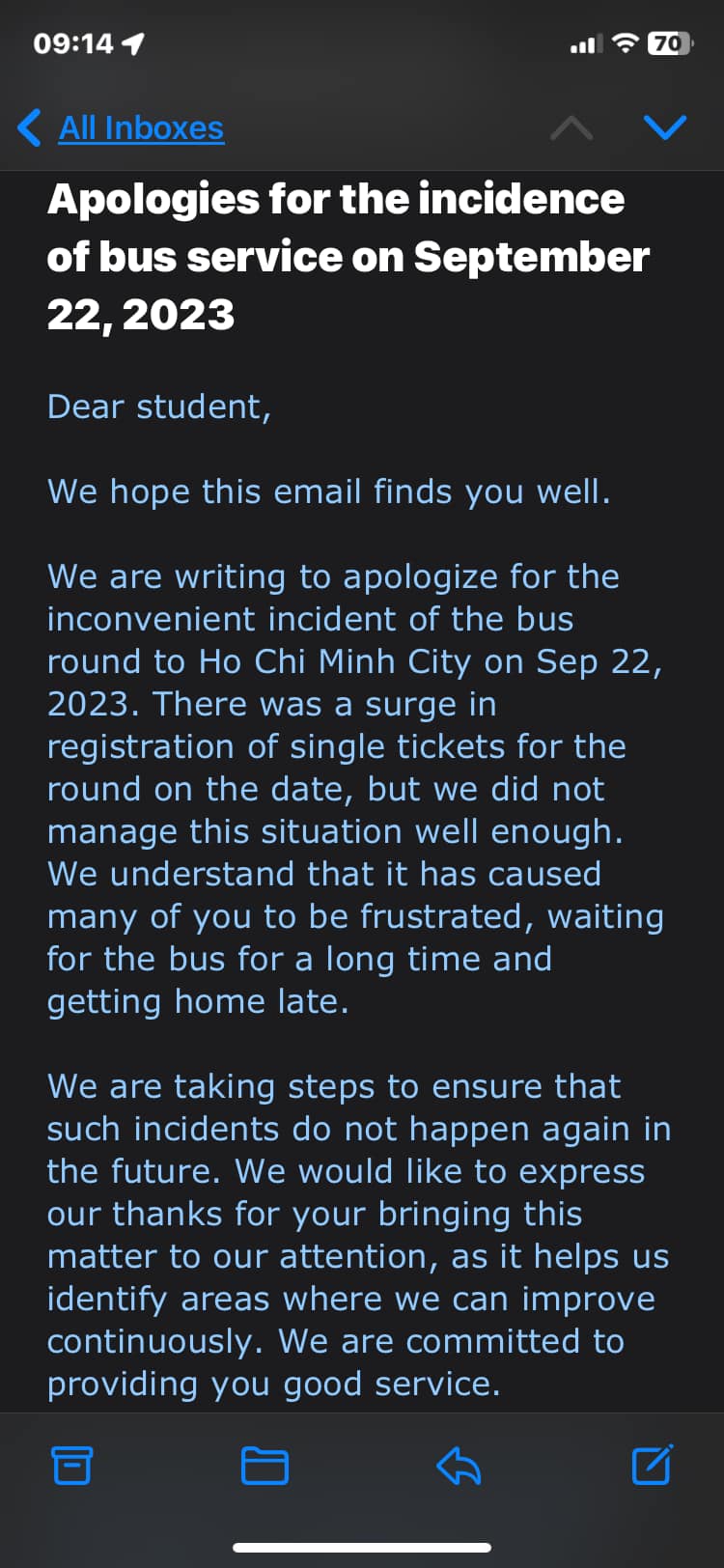Viewport: 724px width, 1568px height.
Task: Compose a new email
Action: click(653, 1465)
